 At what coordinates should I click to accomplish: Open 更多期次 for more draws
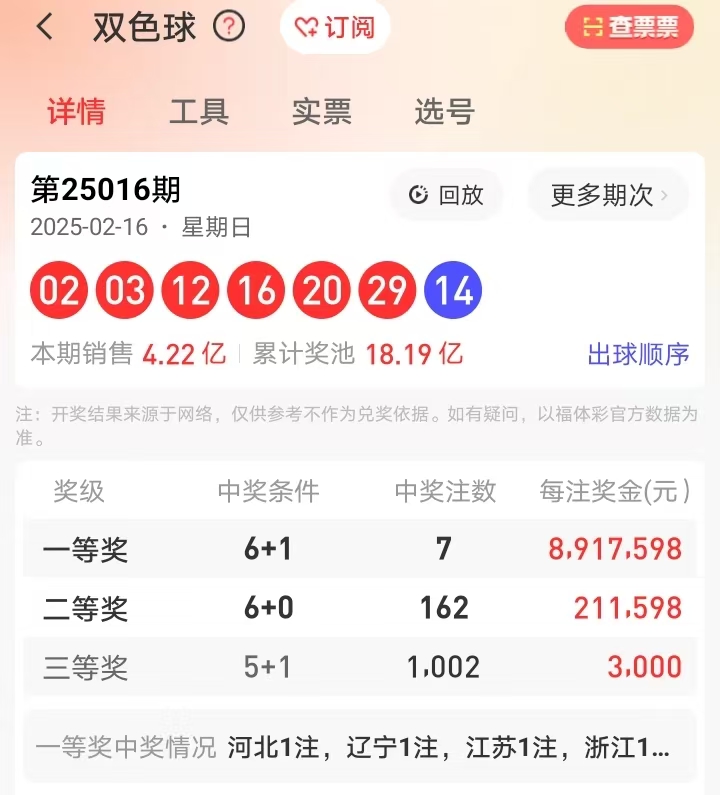click(608, 195)
